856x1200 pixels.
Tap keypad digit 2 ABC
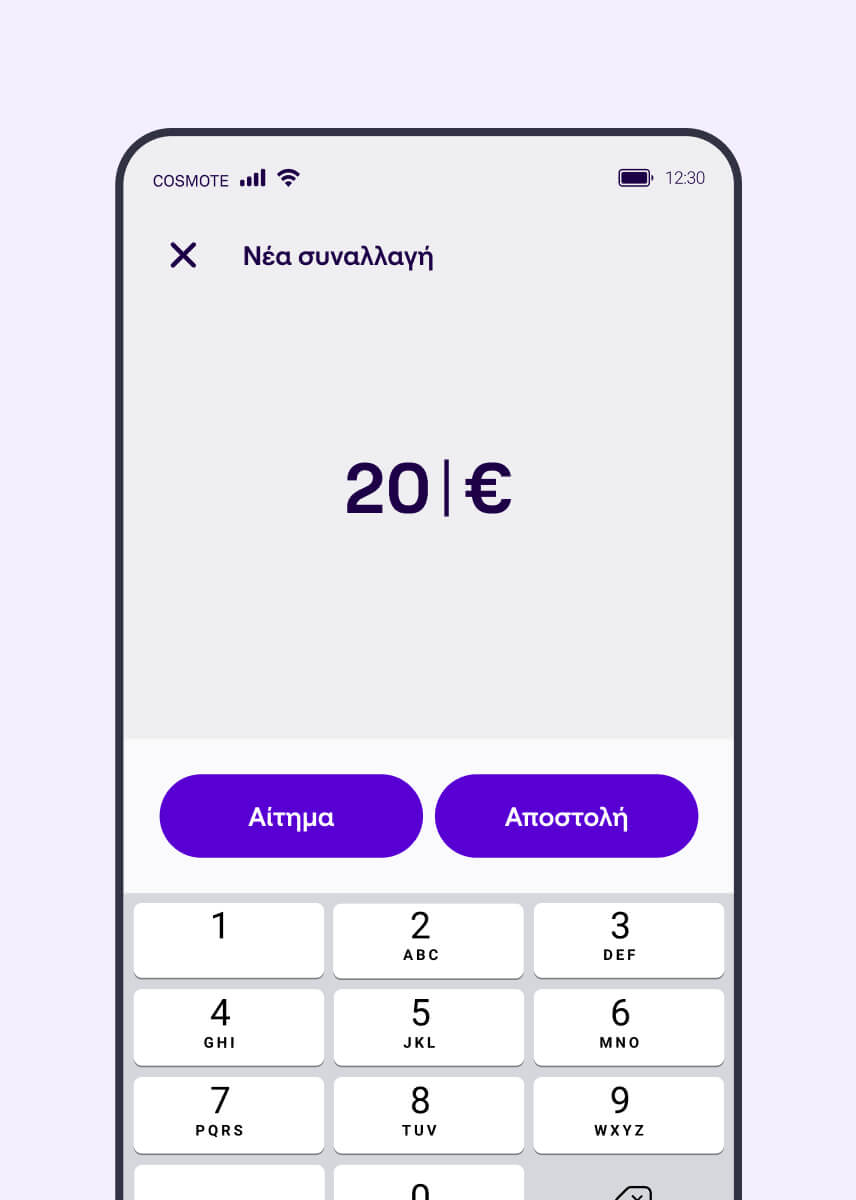tap(428, 939)
